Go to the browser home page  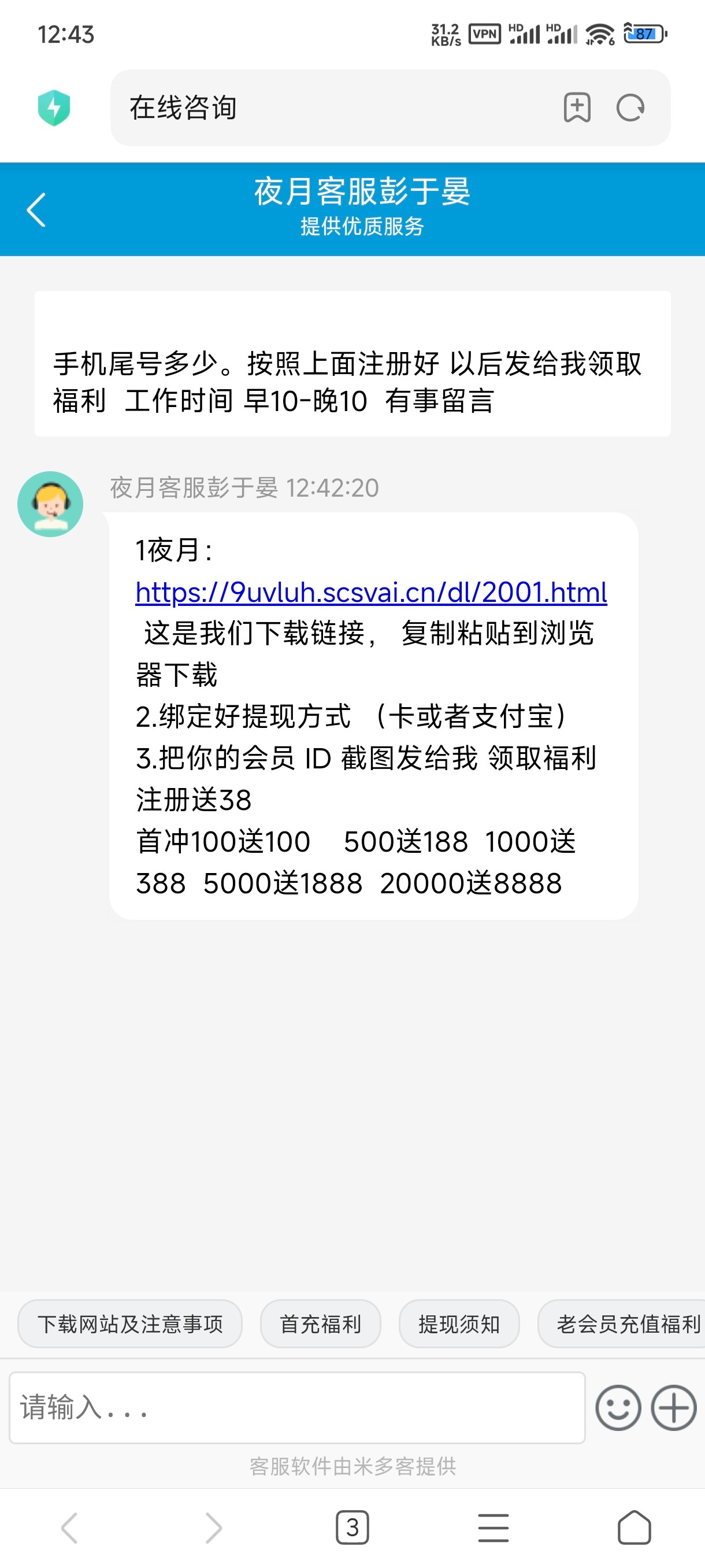634,1527
